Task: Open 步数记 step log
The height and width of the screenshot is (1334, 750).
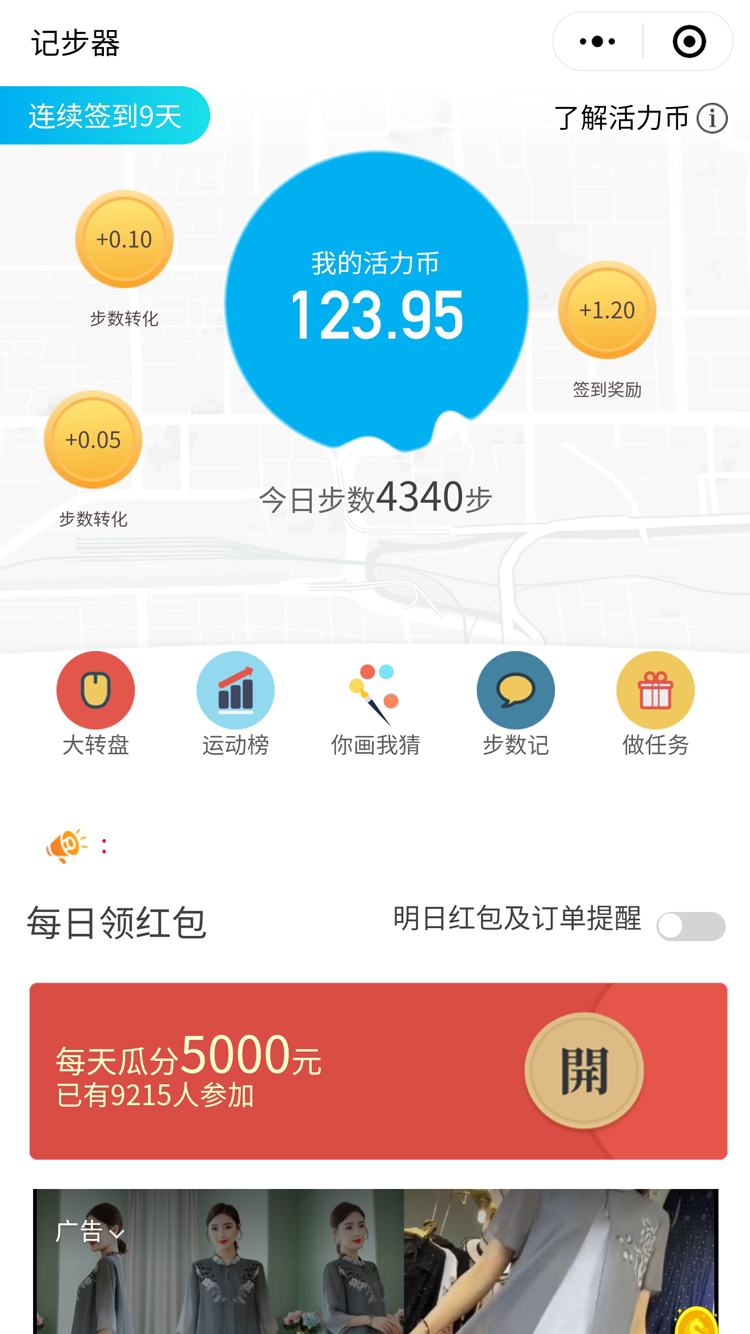Action: pyautogui.click(x=515, y=691)
